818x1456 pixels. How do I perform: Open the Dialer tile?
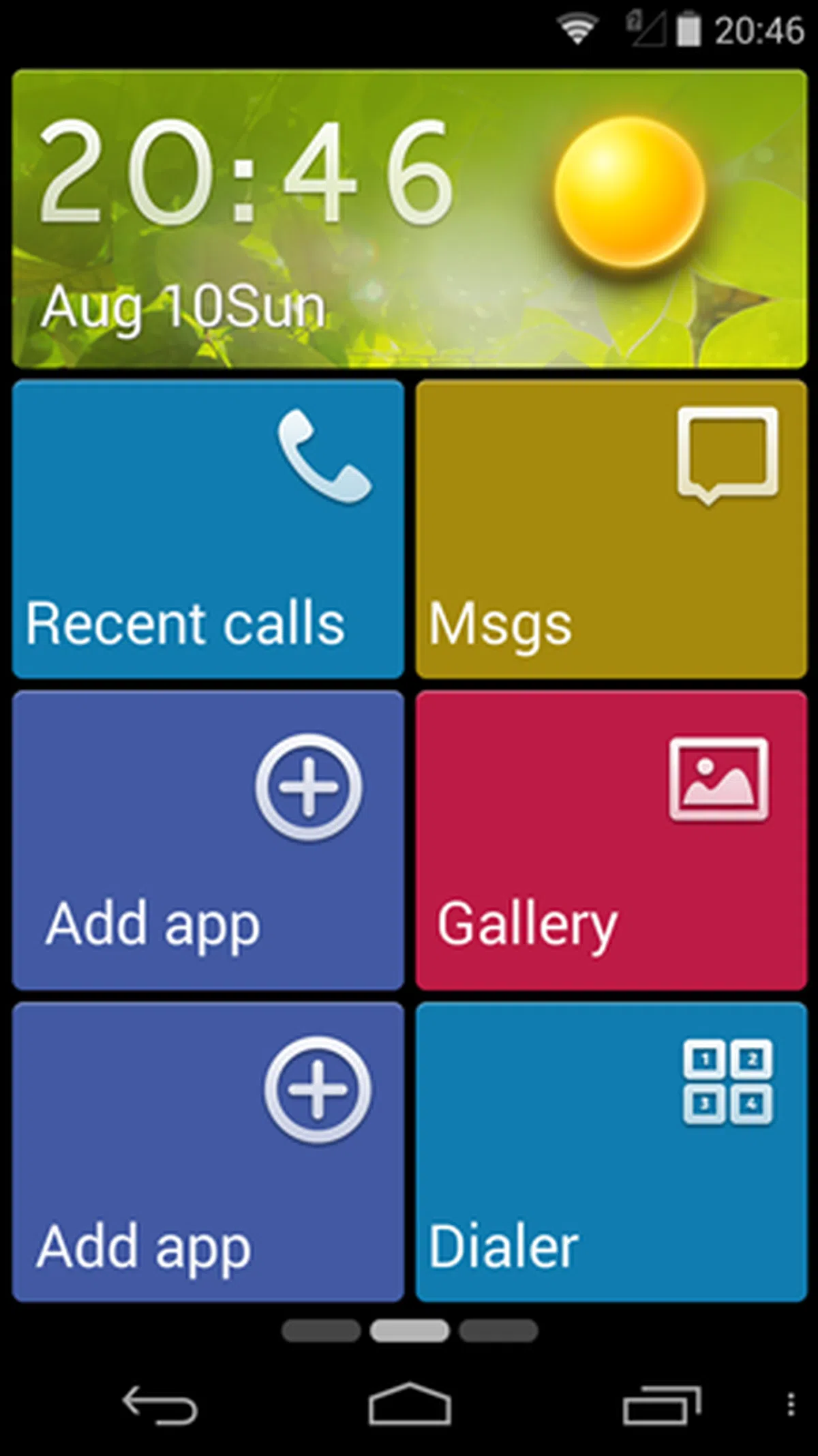coord(611,1152)
